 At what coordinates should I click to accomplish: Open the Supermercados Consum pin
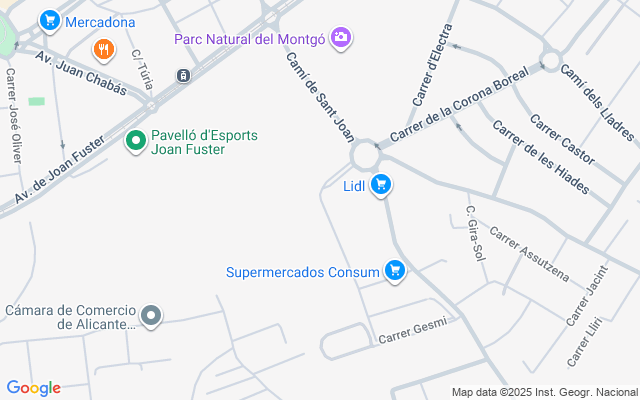[x=395, y=271]
